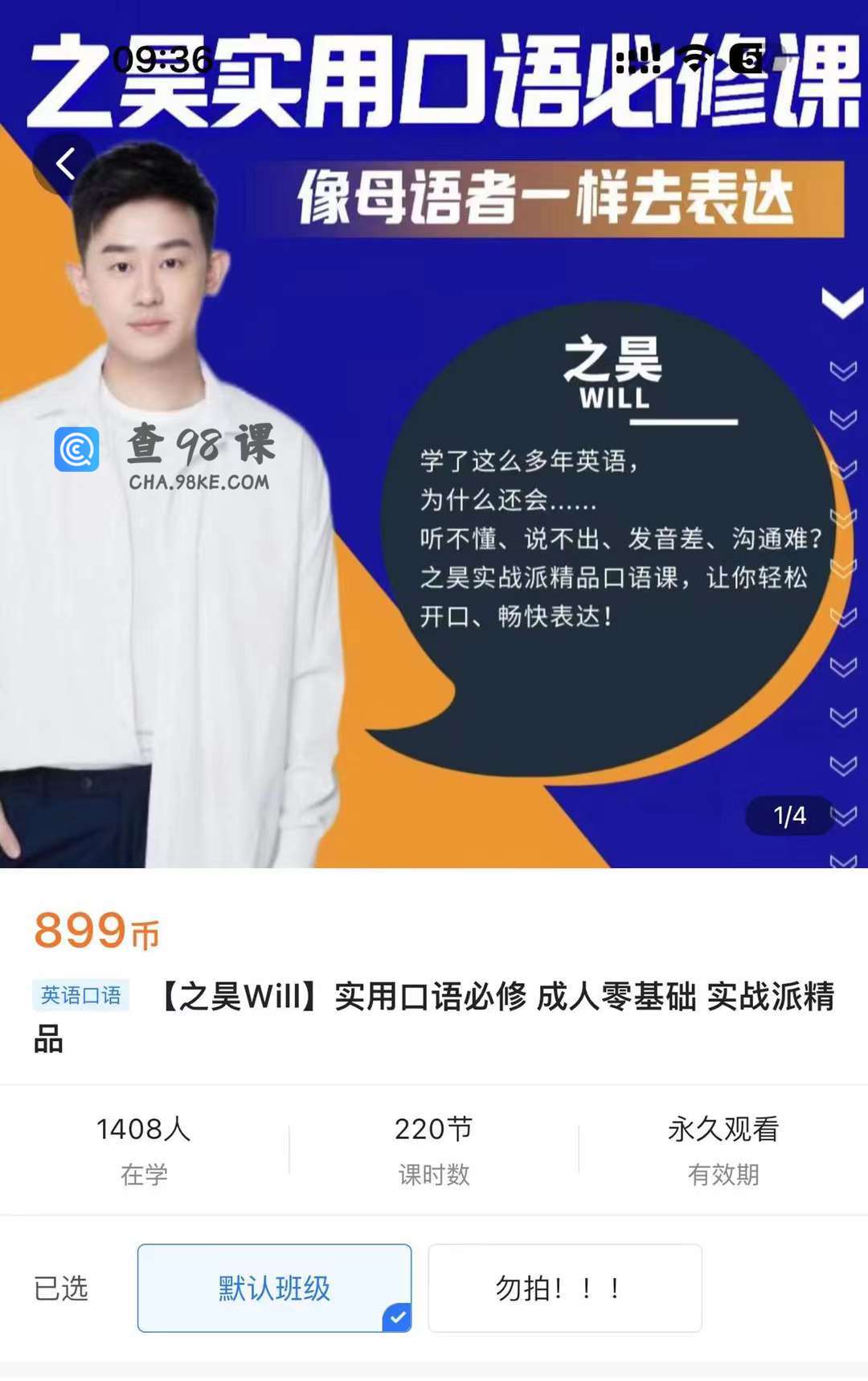Select the 默认班级 class option
Screen dimensions: 868x1381
(x=274, y=1289)
